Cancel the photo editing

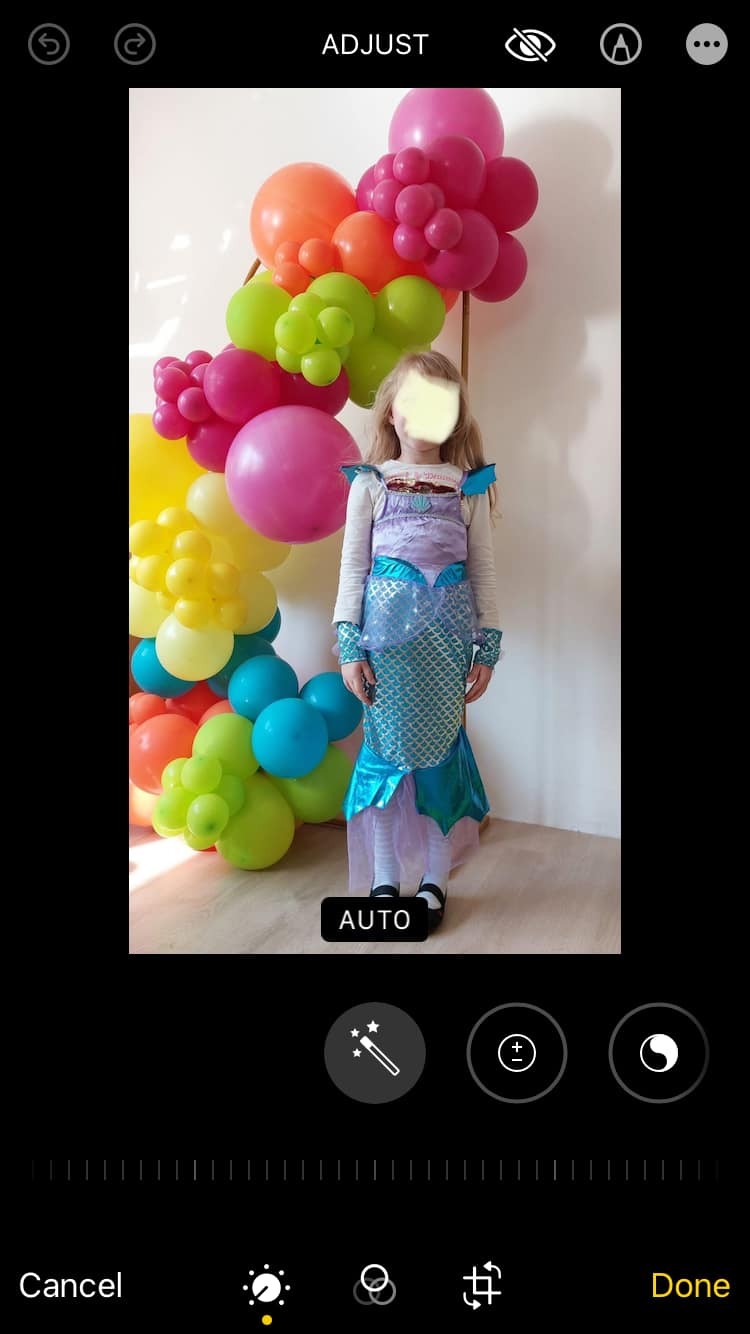click(71, 1285)
